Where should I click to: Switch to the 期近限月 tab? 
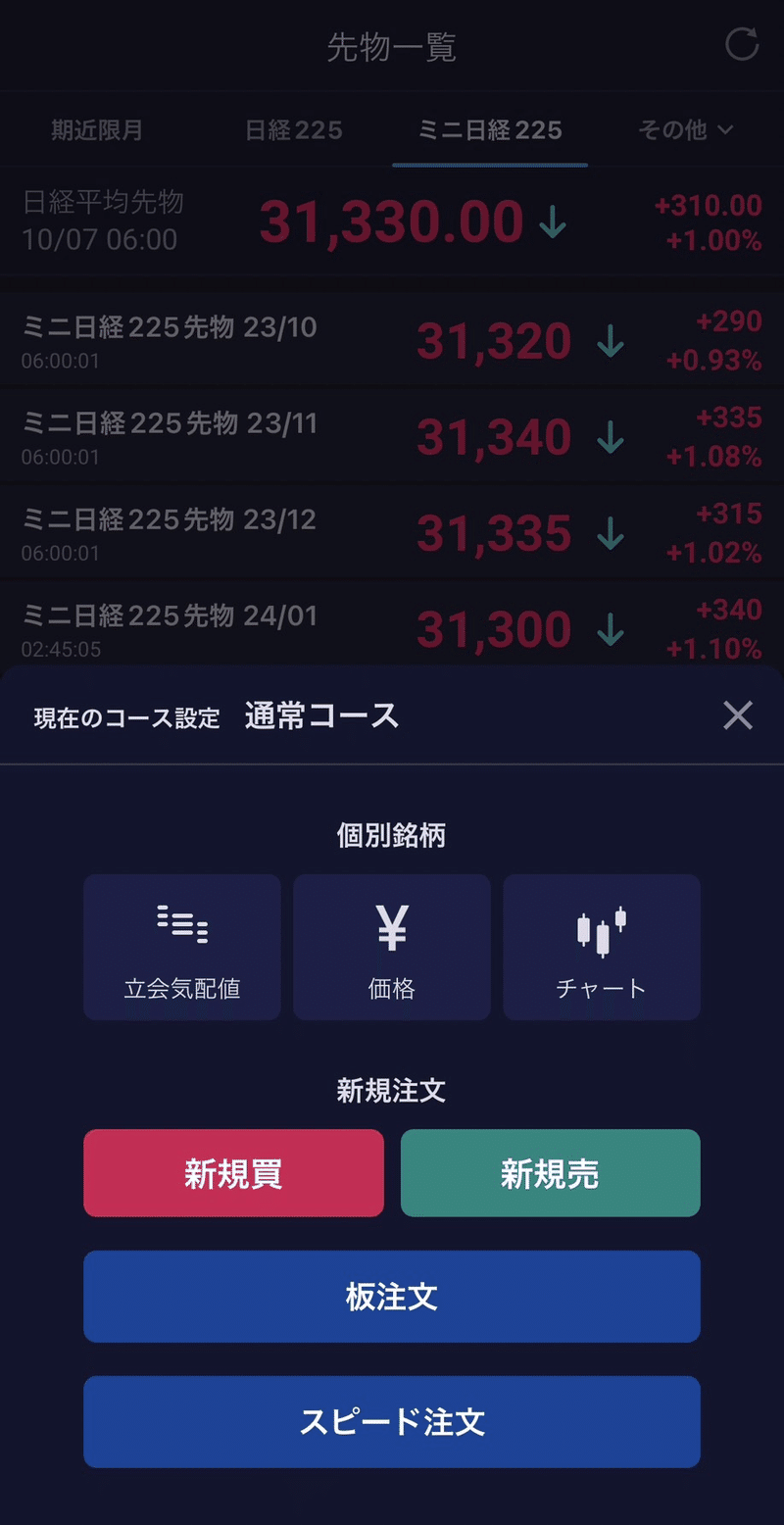[98, 130]
